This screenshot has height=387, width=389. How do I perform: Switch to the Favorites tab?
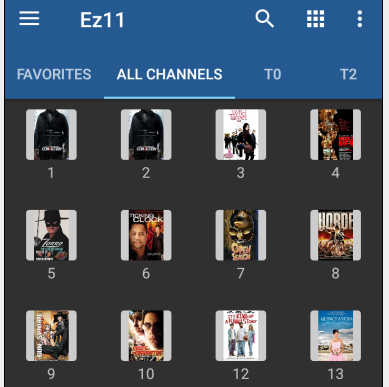(54, 74)
